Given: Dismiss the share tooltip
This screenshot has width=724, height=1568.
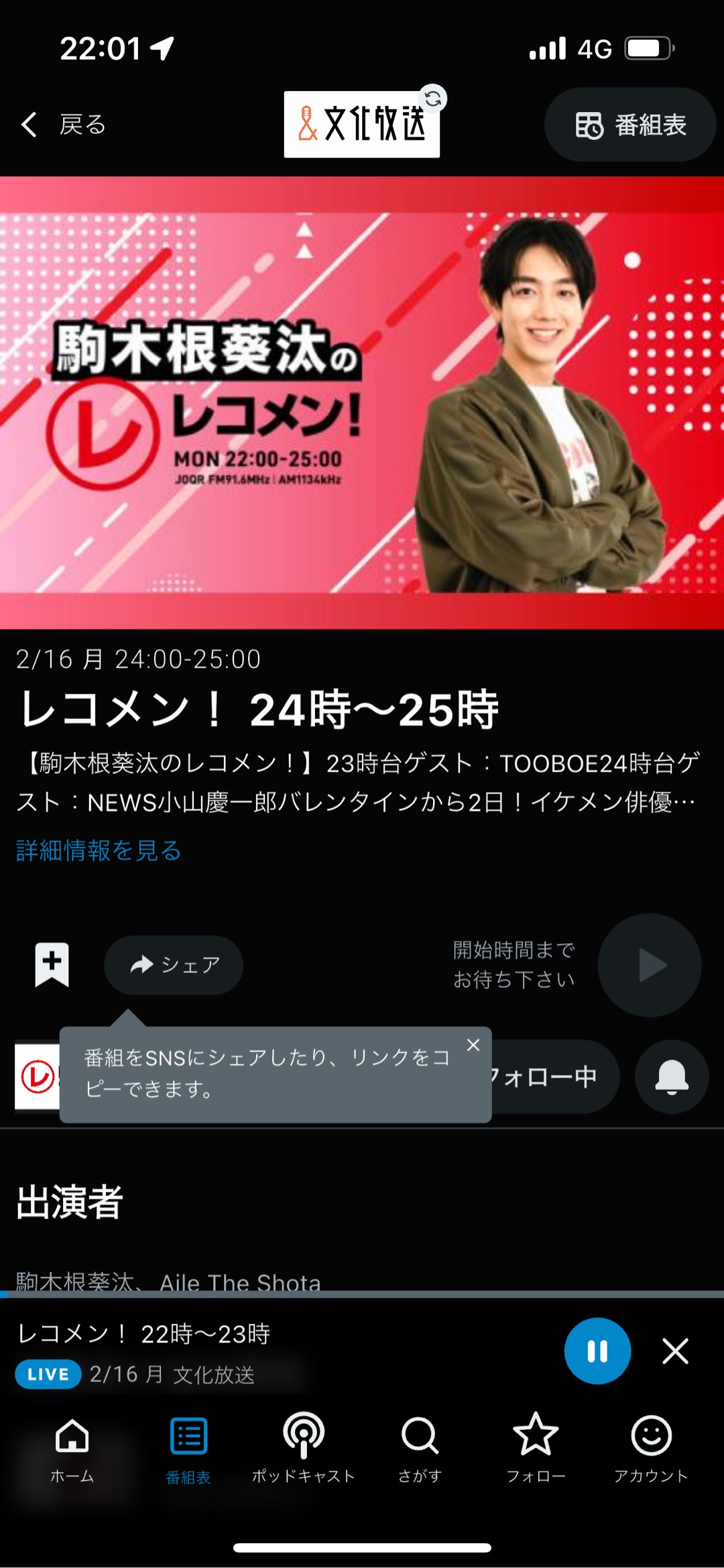Looking at the screenshot, I should [x=473, y=1045].
